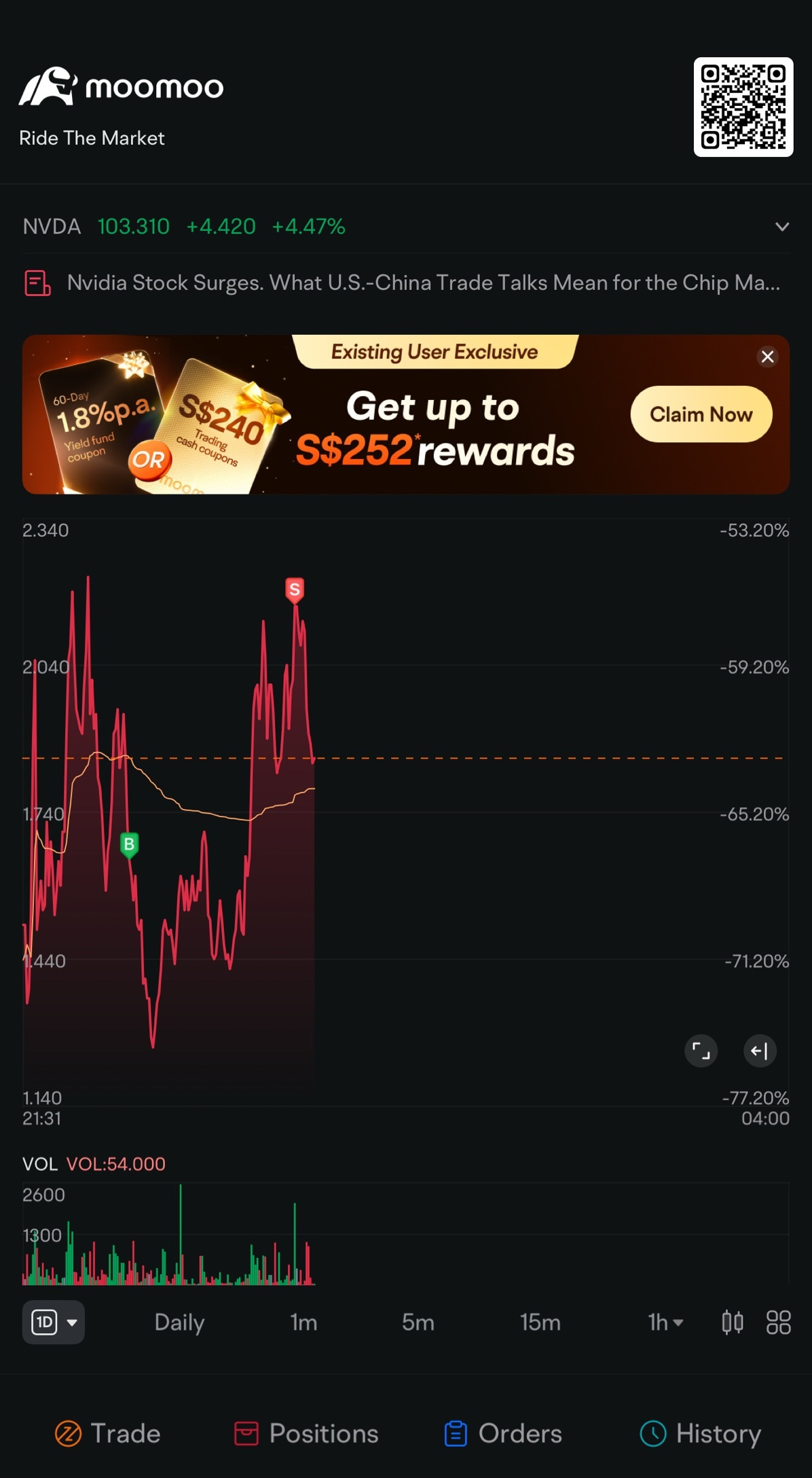Open the 1h interval dropdown
Viewport: 812px width, 1478px height.
coord(665,1322)
